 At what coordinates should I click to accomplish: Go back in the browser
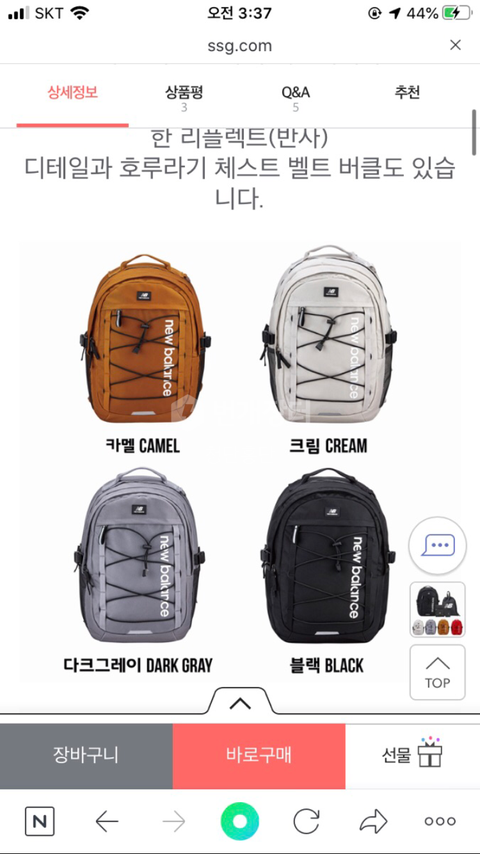tap(107, 821)
